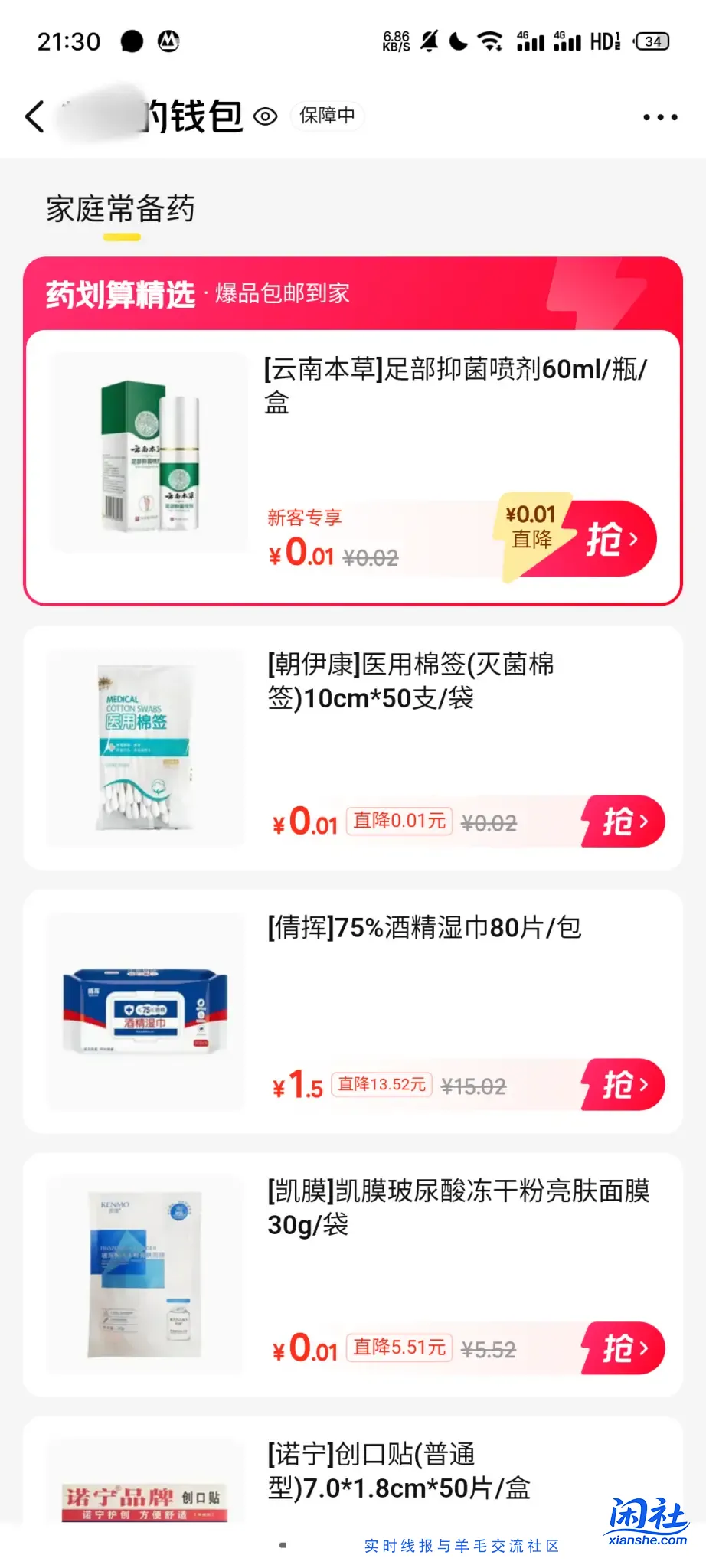Tap the HD calling status icon
The height and width of the screenshot is (1568, 706).
(604, 40)
